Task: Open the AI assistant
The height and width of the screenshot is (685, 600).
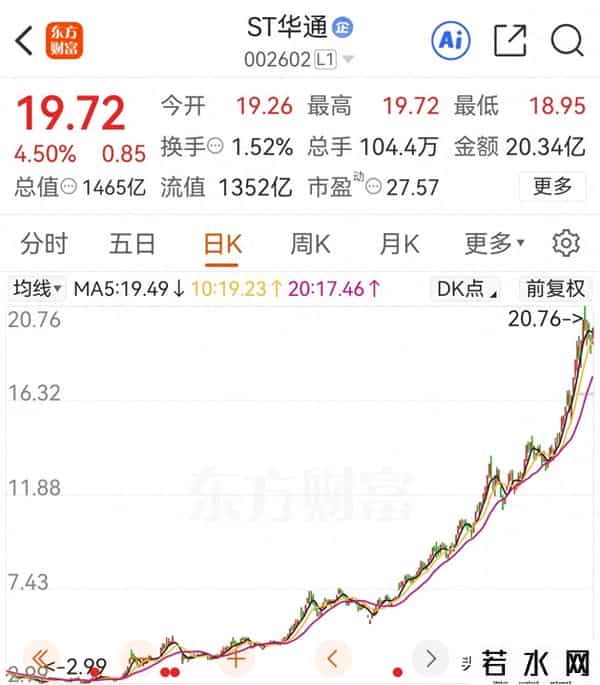Action: point(450,40)
